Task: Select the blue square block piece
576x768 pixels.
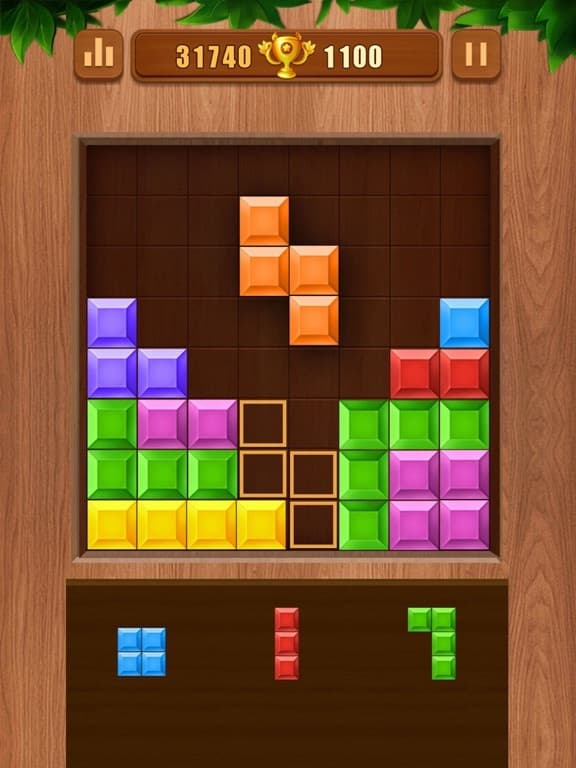Action: tap(142, 652)
